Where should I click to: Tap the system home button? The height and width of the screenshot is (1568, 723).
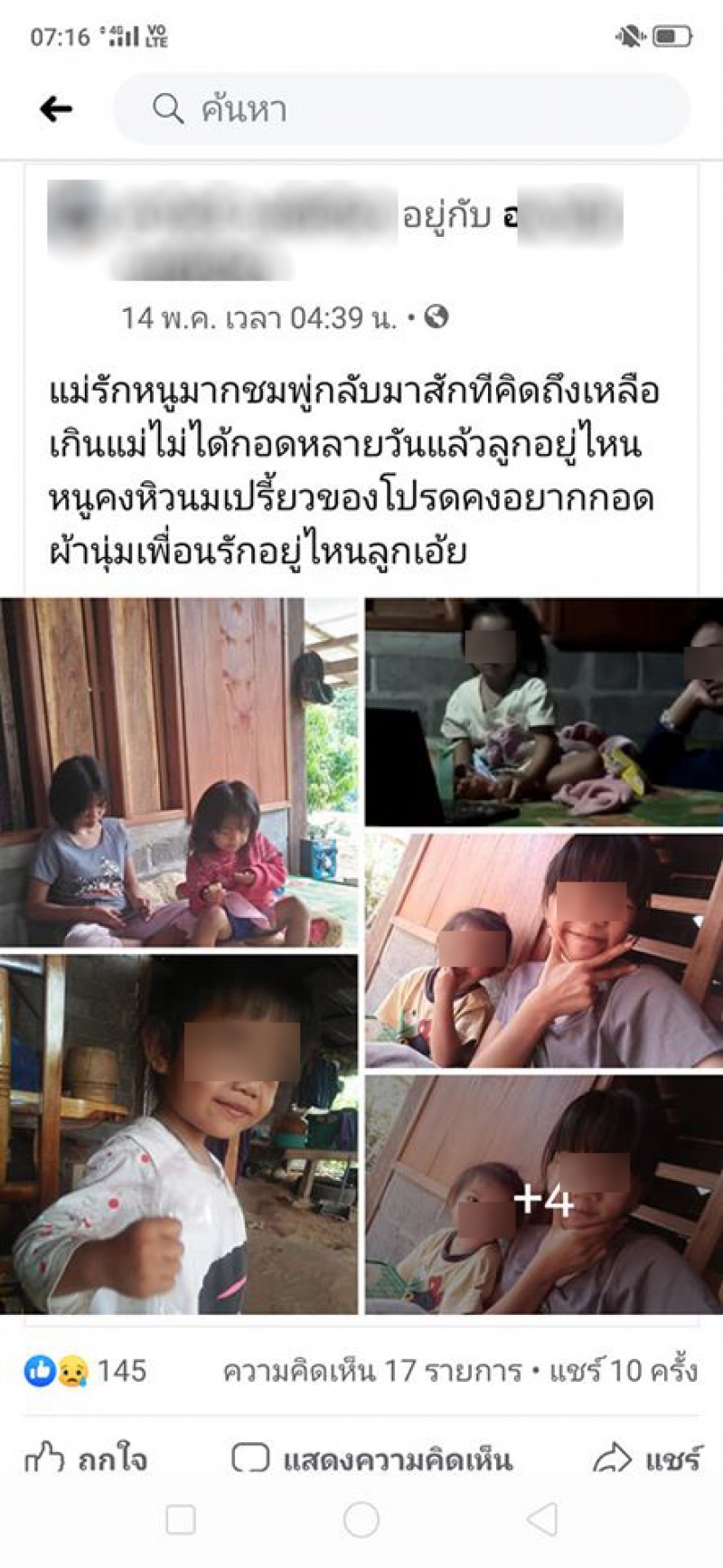[x=361, y=1520]
